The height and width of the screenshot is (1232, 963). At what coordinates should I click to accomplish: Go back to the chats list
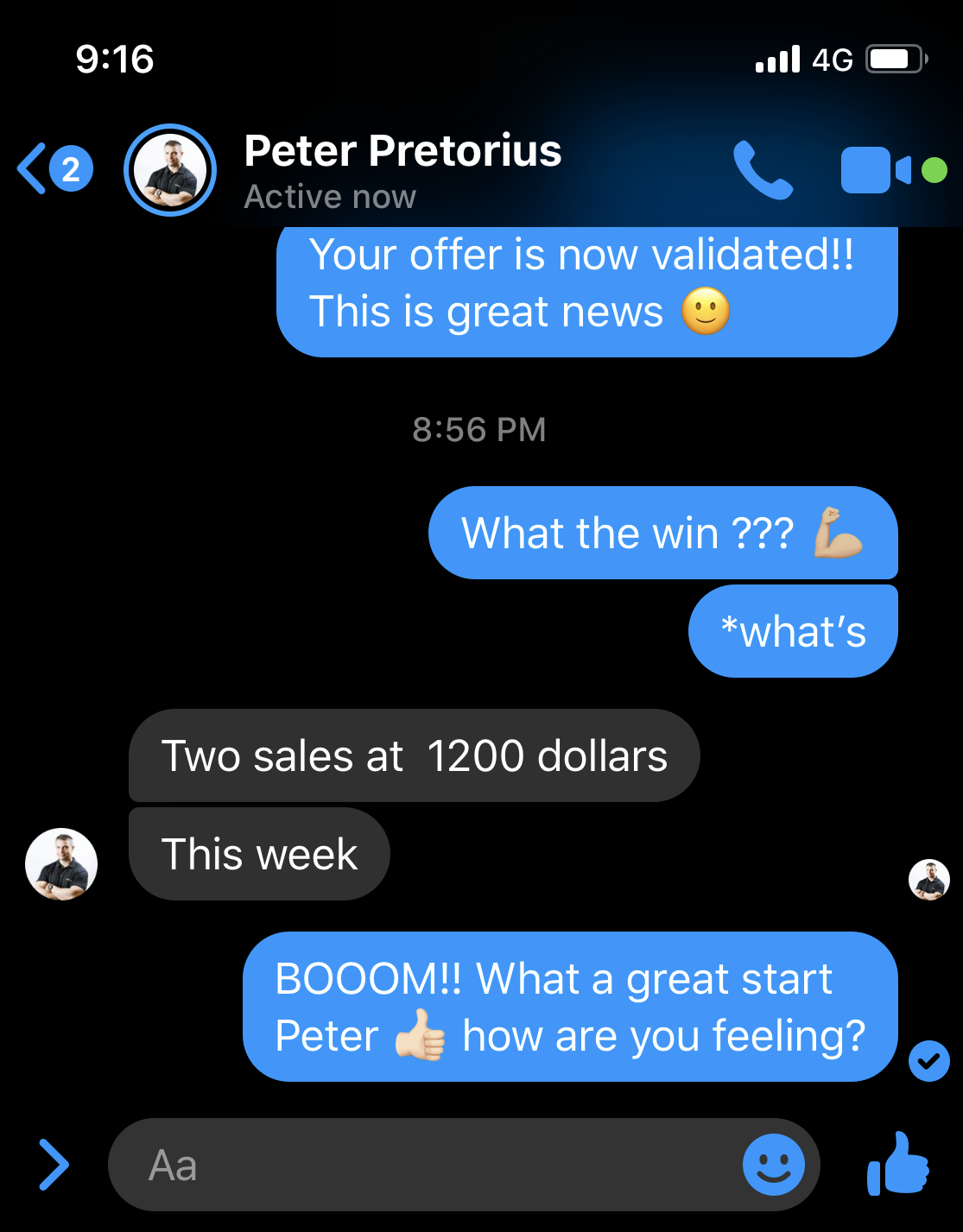[x=35, y=169]
